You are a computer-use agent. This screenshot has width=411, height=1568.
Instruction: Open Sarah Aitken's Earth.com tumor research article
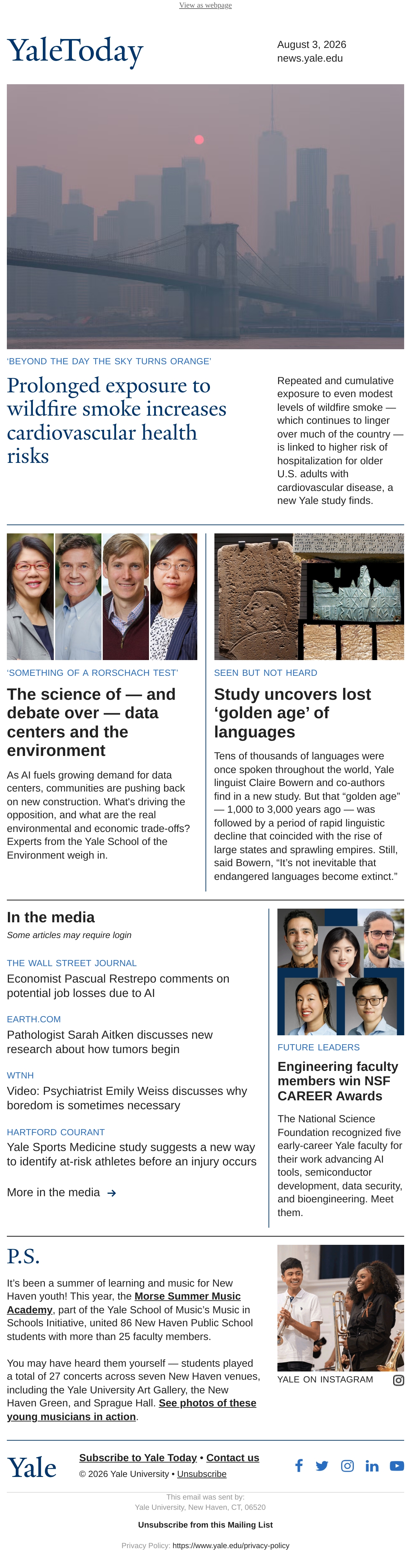pyautogui.click(x=110, y=1041)
